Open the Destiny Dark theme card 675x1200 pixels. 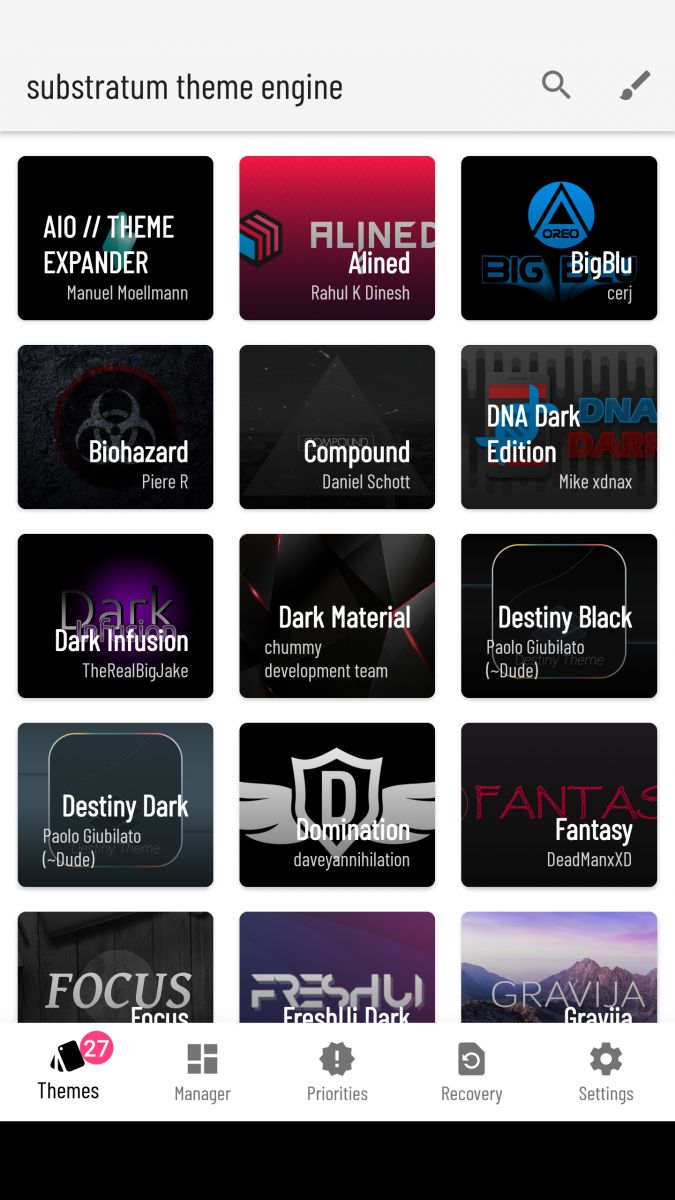115,805
